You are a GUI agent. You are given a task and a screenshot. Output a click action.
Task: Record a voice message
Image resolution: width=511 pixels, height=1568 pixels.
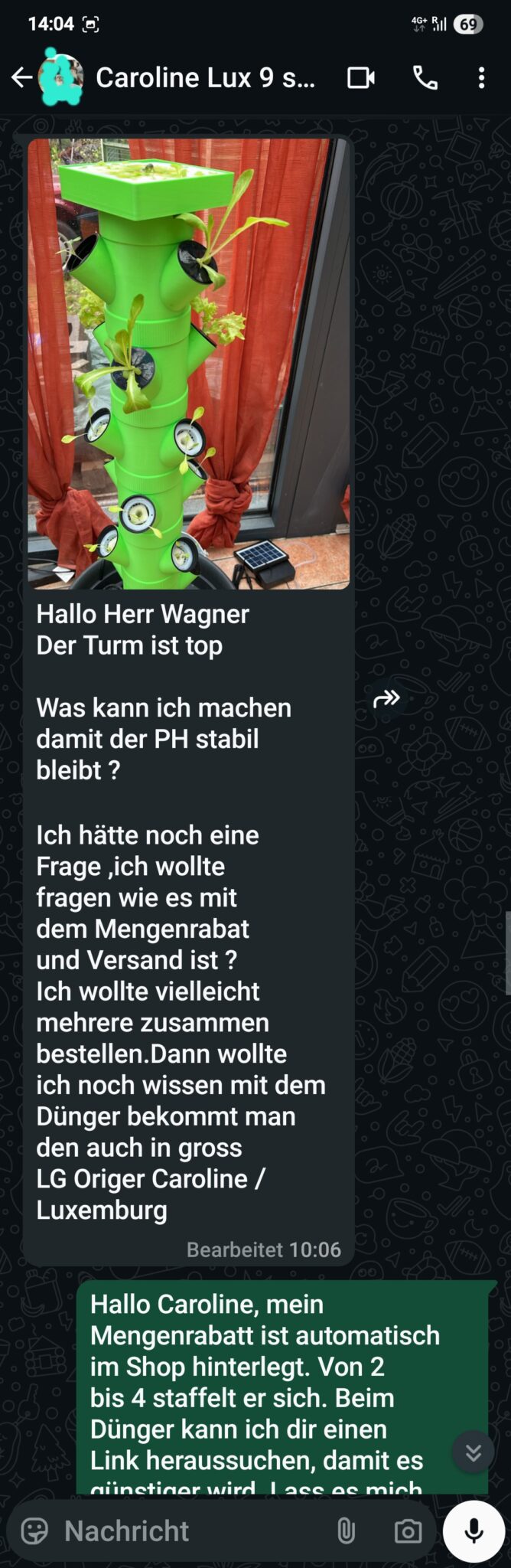point(474,1530)
